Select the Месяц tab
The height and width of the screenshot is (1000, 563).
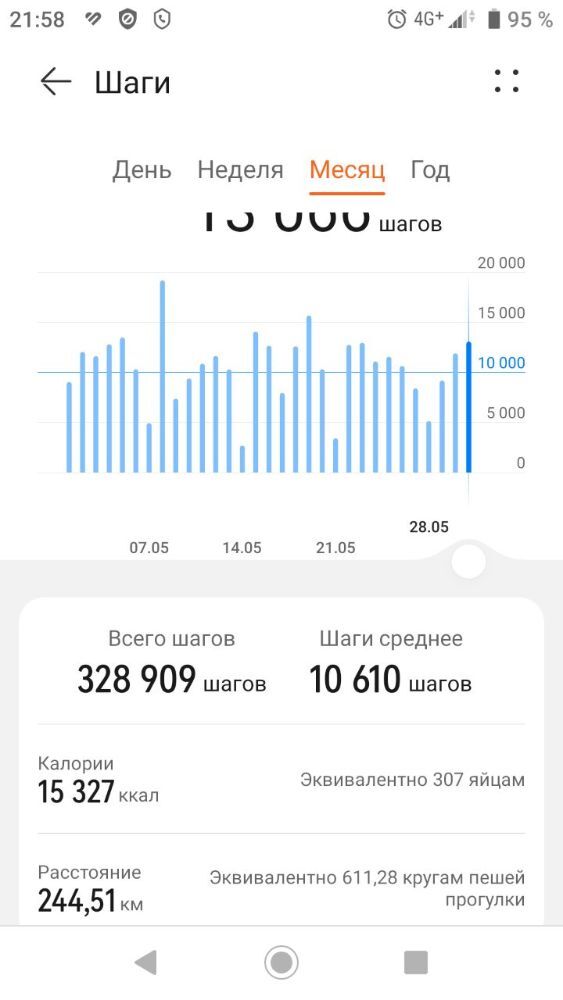[347, 170]
